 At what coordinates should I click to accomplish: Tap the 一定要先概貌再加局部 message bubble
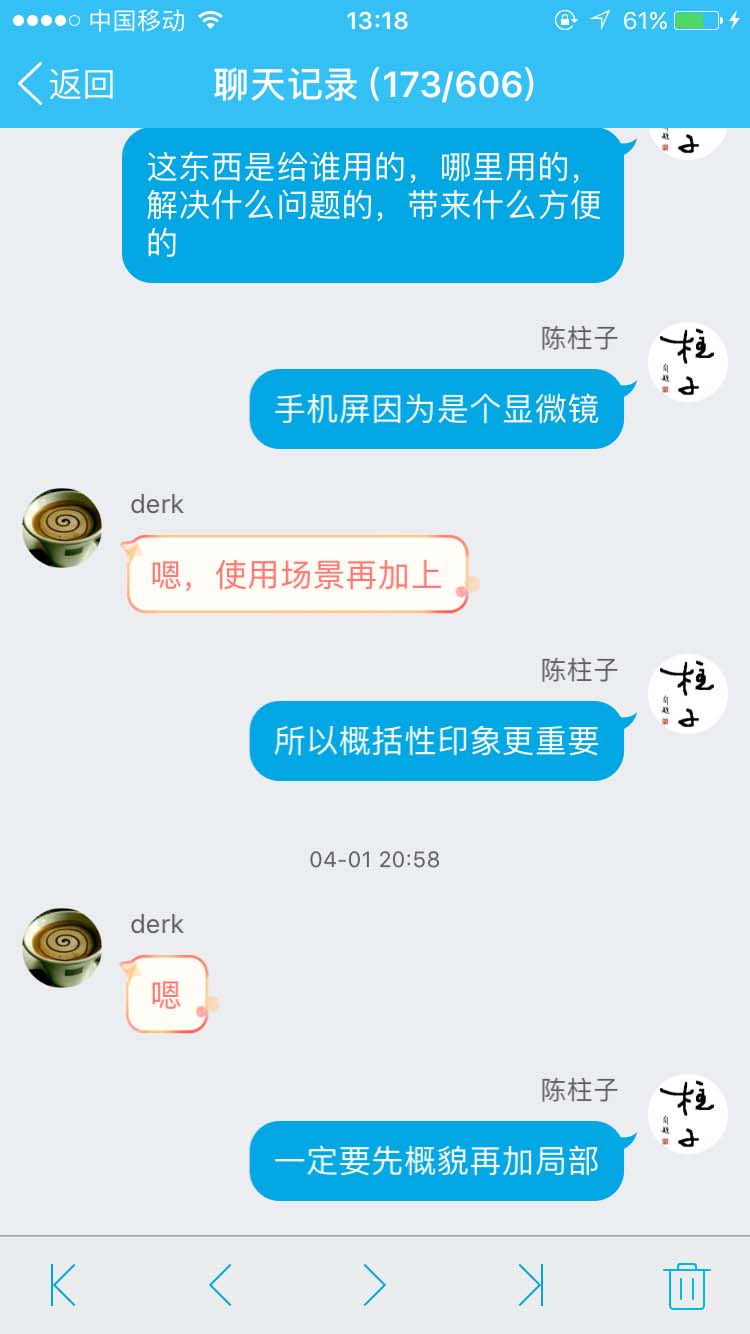point(436,1161)
